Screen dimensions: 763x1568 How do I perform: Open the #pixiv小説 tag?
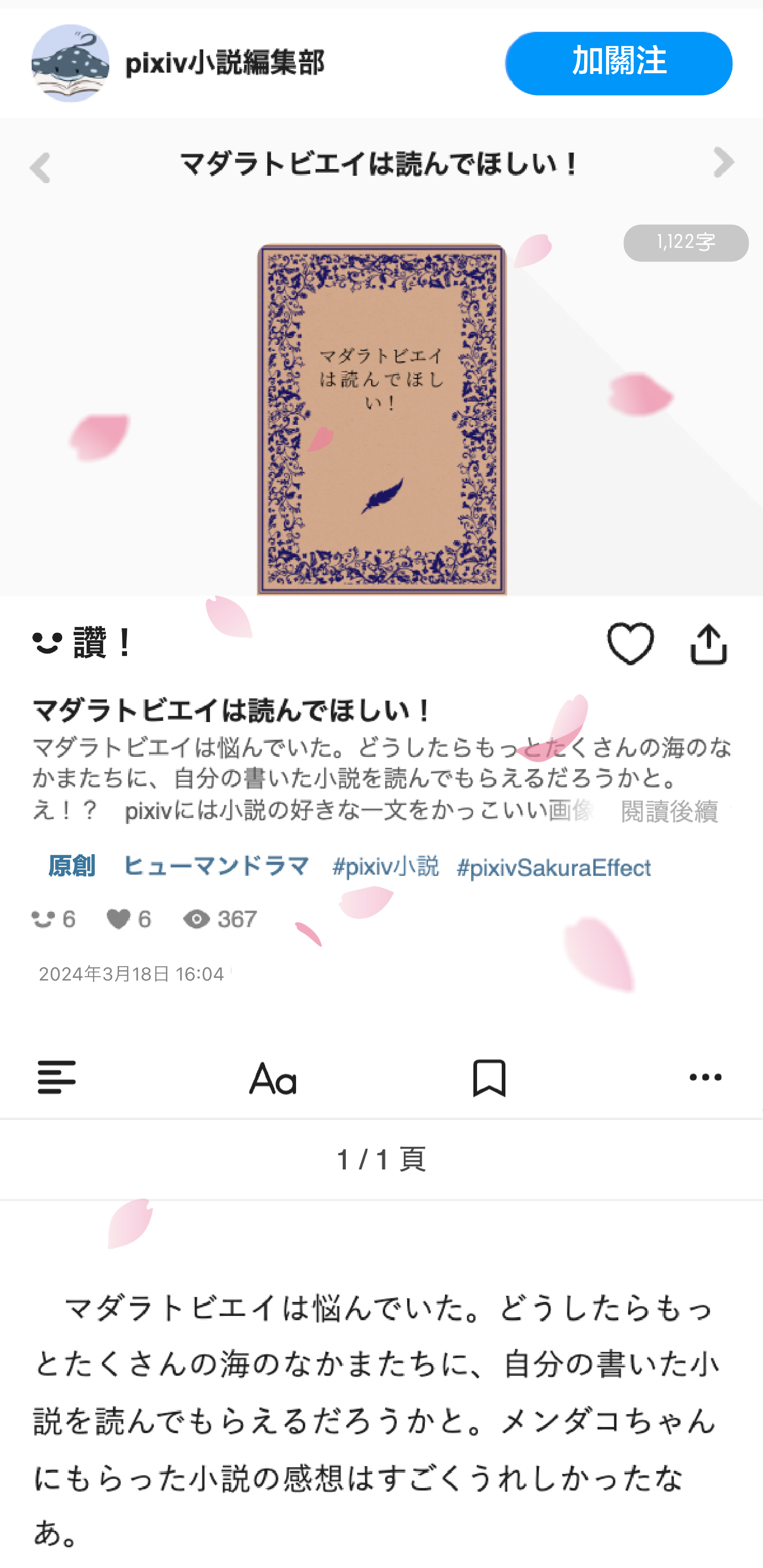coord(385,866)
